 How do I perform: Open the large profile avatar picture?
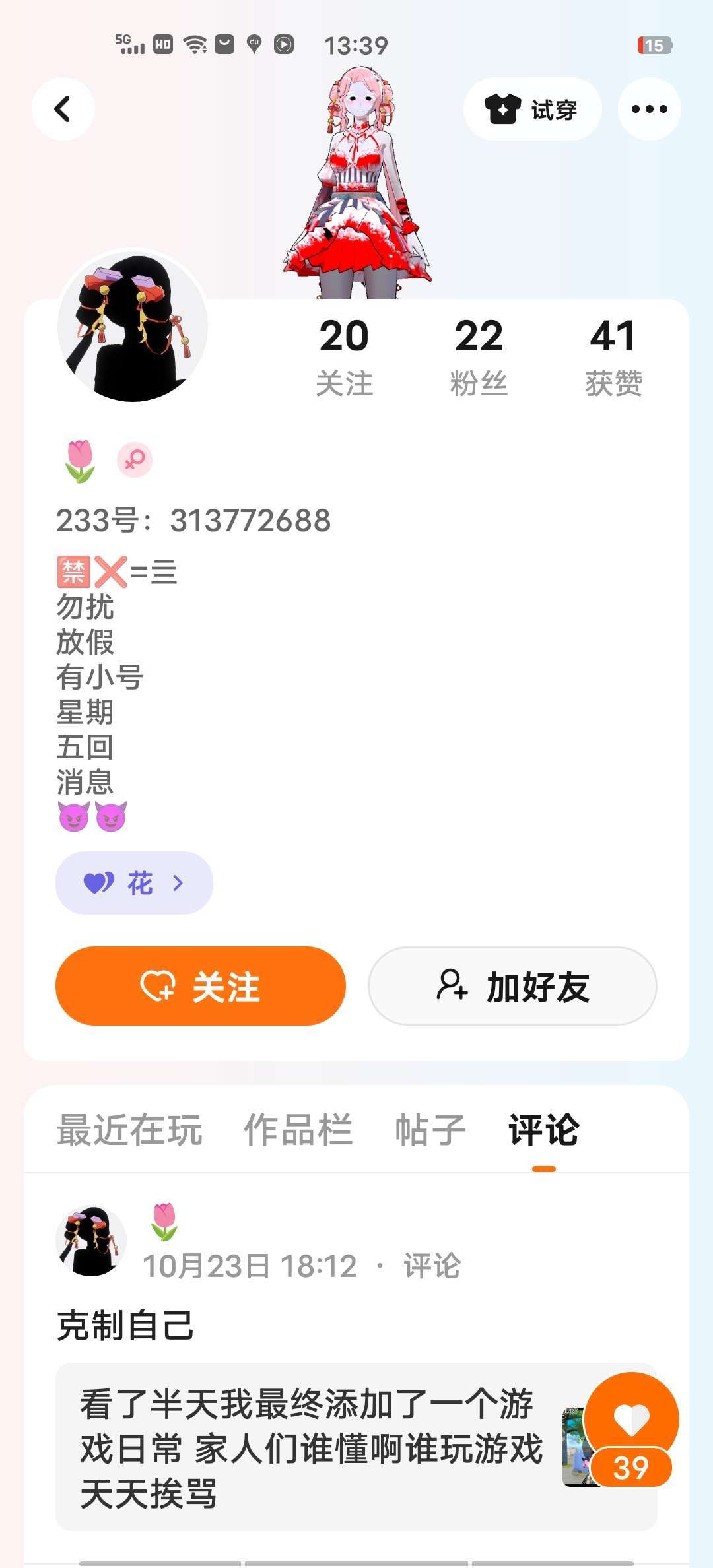tap(133, 326)
